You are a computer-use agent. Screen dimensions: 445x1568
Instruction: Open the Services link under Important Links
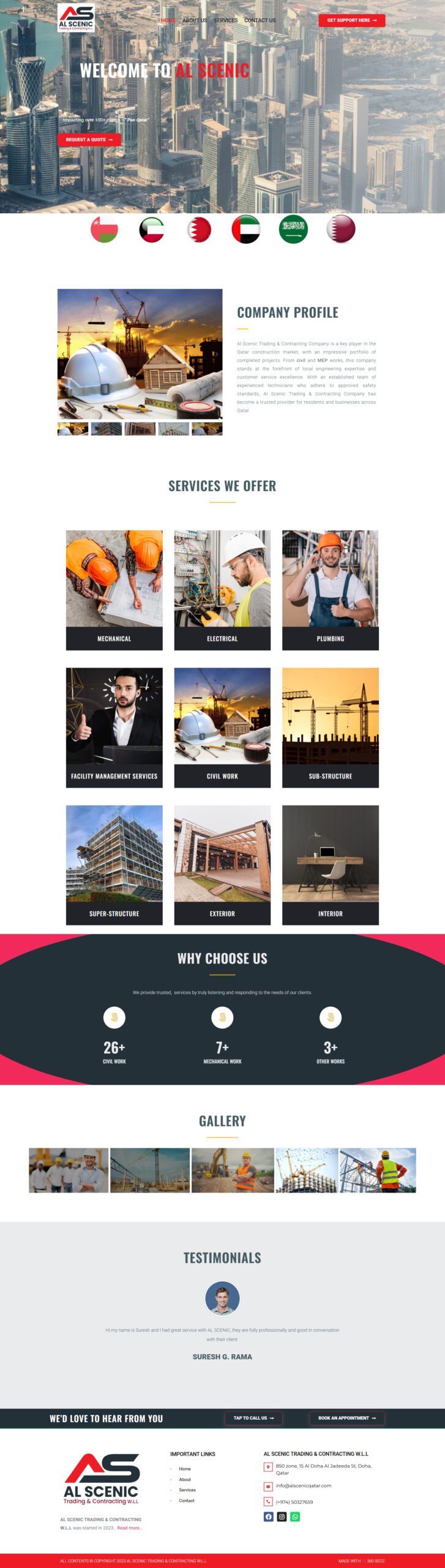[187, 1490]
